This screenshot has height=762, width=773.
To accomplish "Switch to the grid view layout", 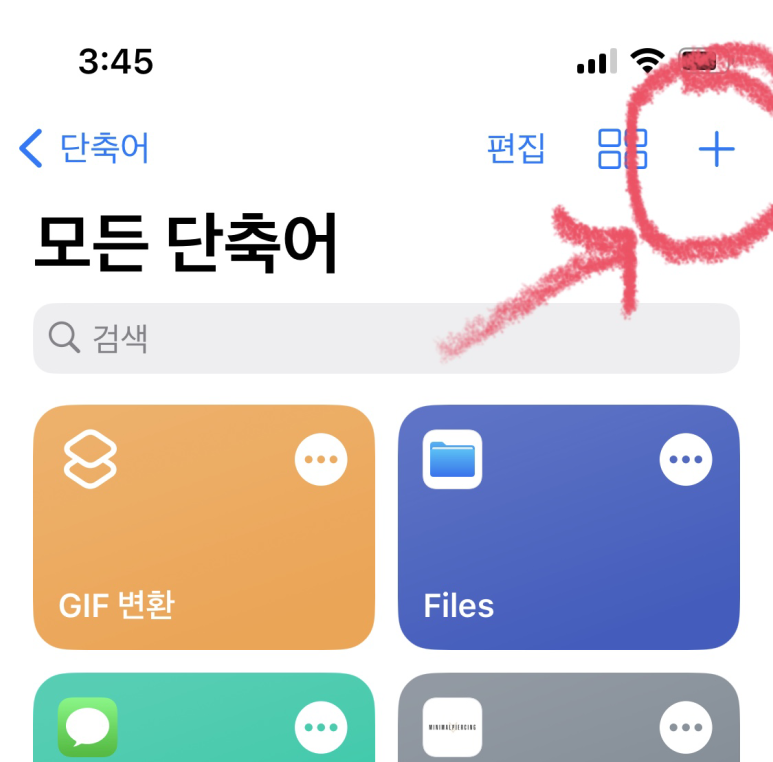I will pos(622,149).
